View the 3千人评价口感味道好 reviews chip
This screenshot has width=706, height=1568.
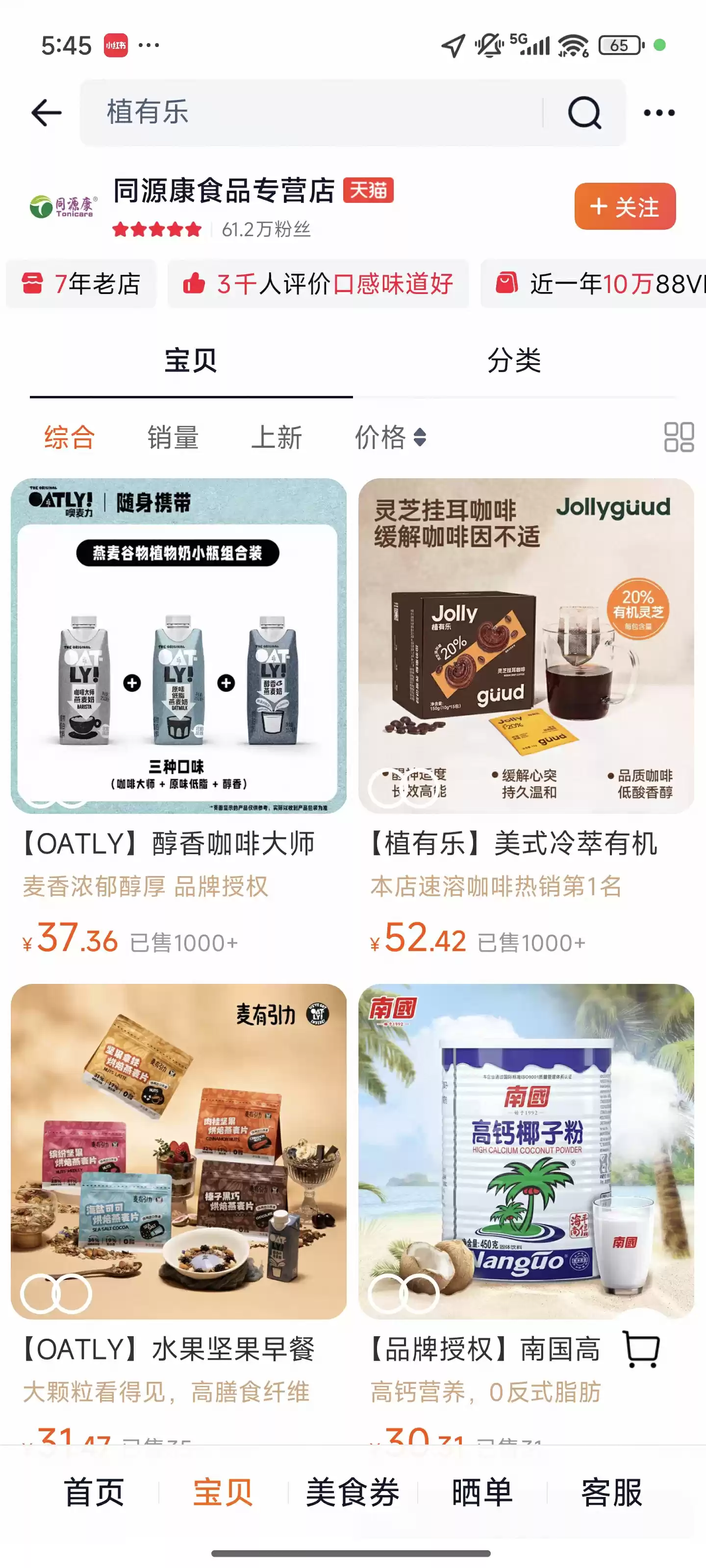318,284
